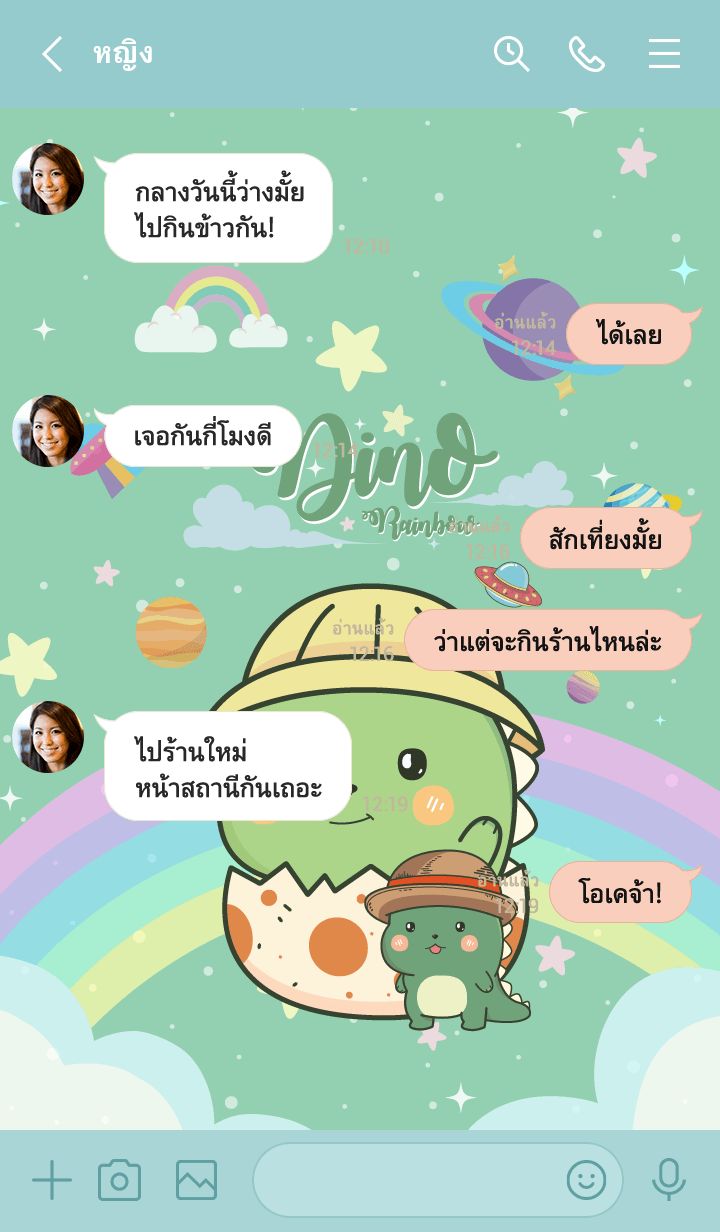Open the camera to take a photo
720x1232 pixels.
point(120,1180)
